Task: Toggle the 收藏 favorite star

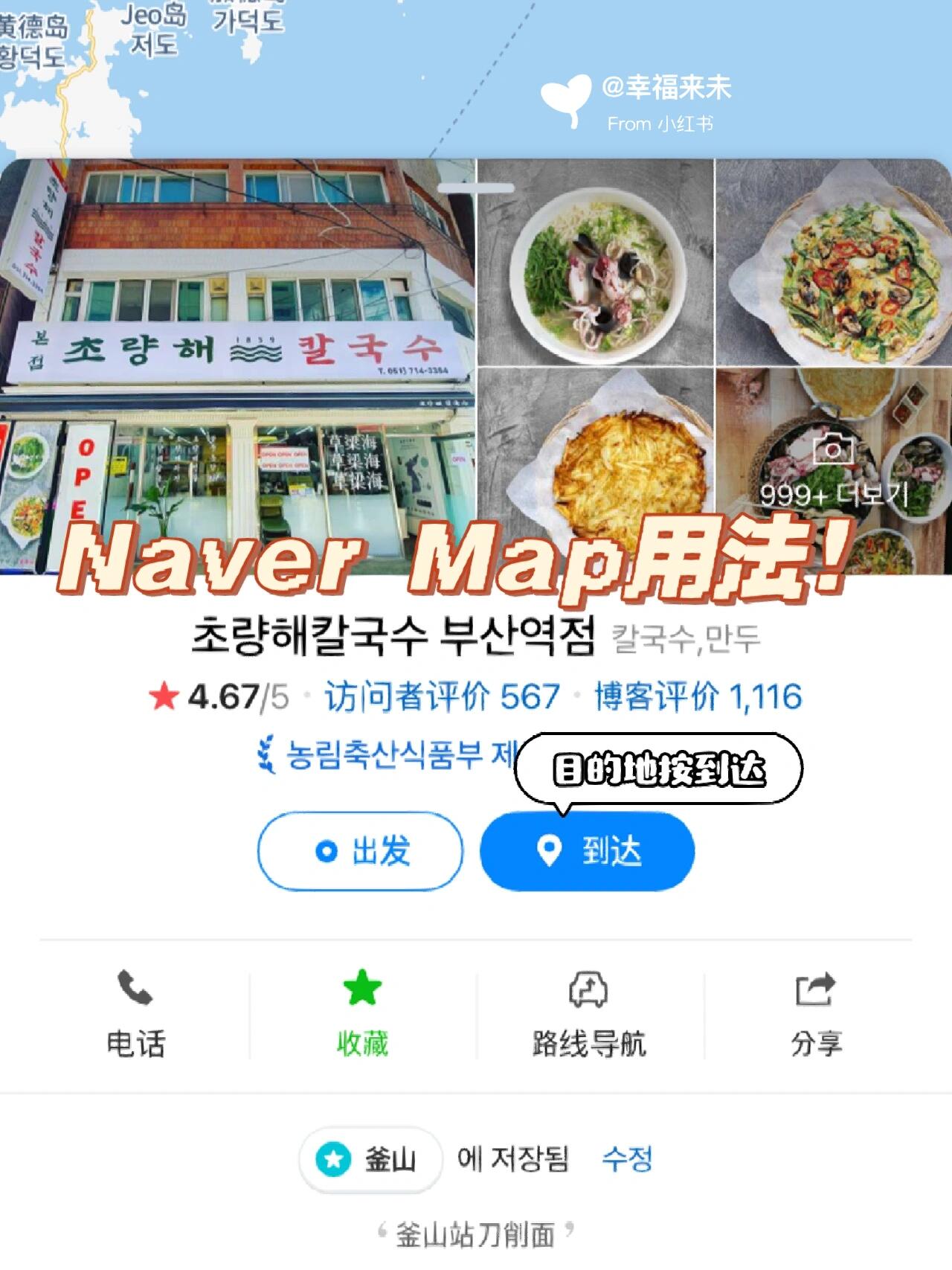Action: [x=363, y=1013]
